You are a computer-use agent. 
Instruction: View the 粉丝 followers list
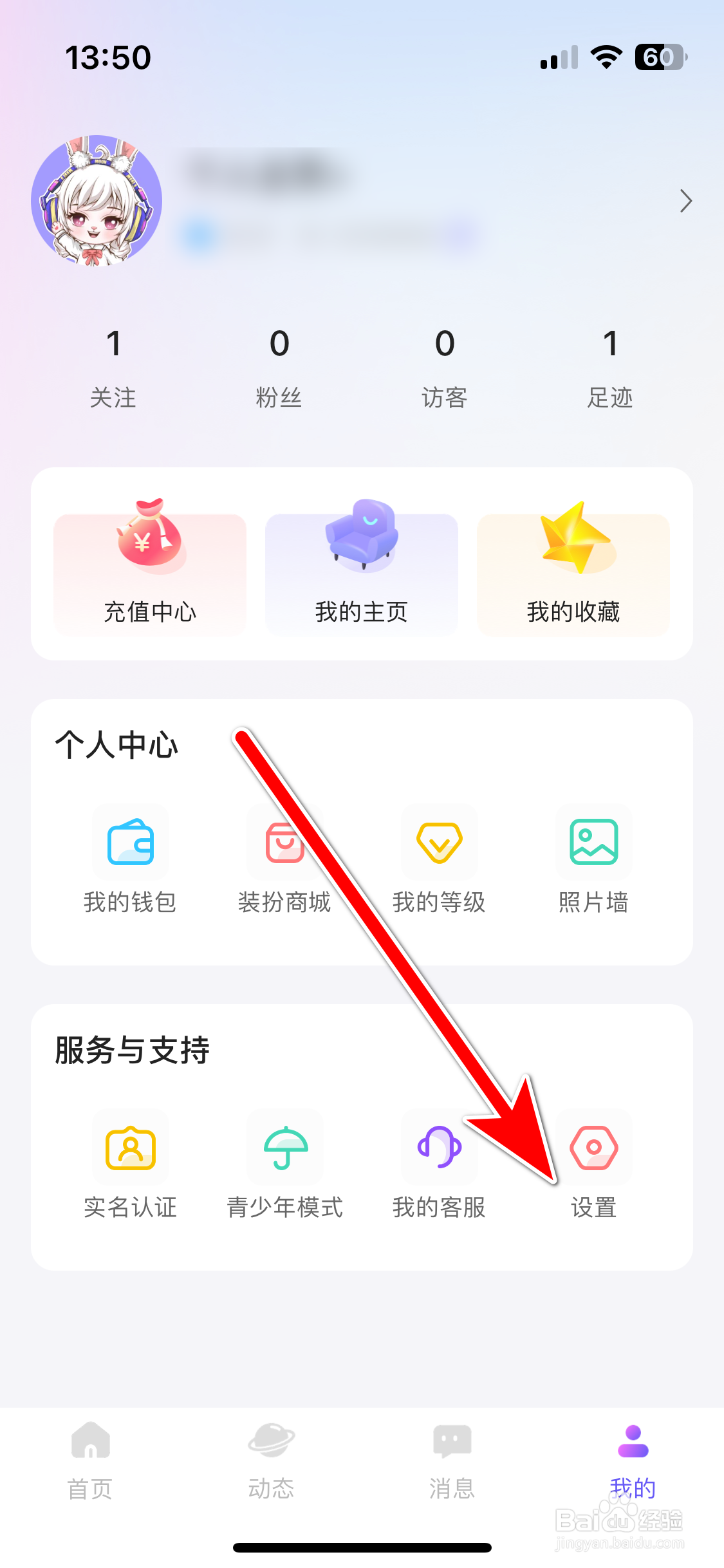click(279, 367)
